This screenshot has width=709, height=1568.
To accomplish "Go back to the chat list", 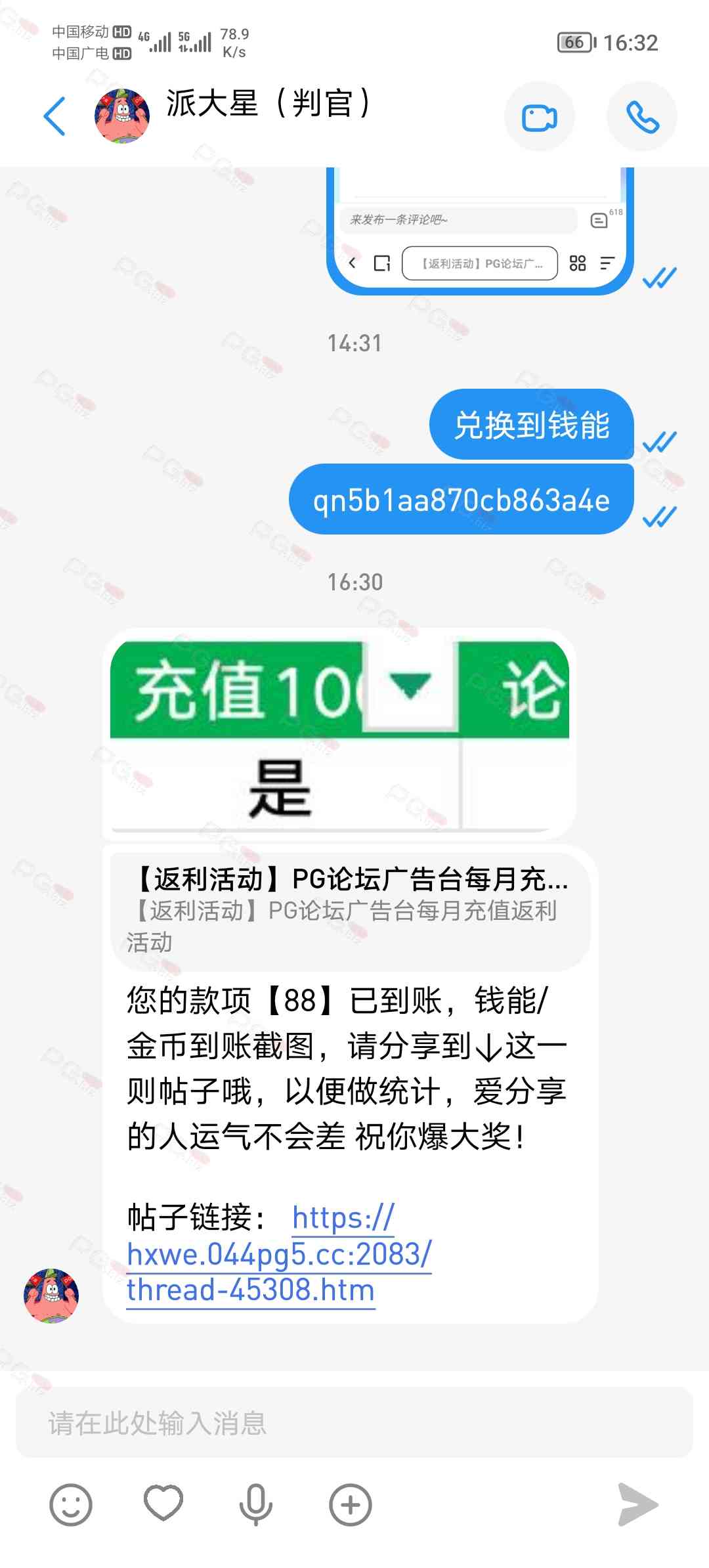I will coord(55,116).
